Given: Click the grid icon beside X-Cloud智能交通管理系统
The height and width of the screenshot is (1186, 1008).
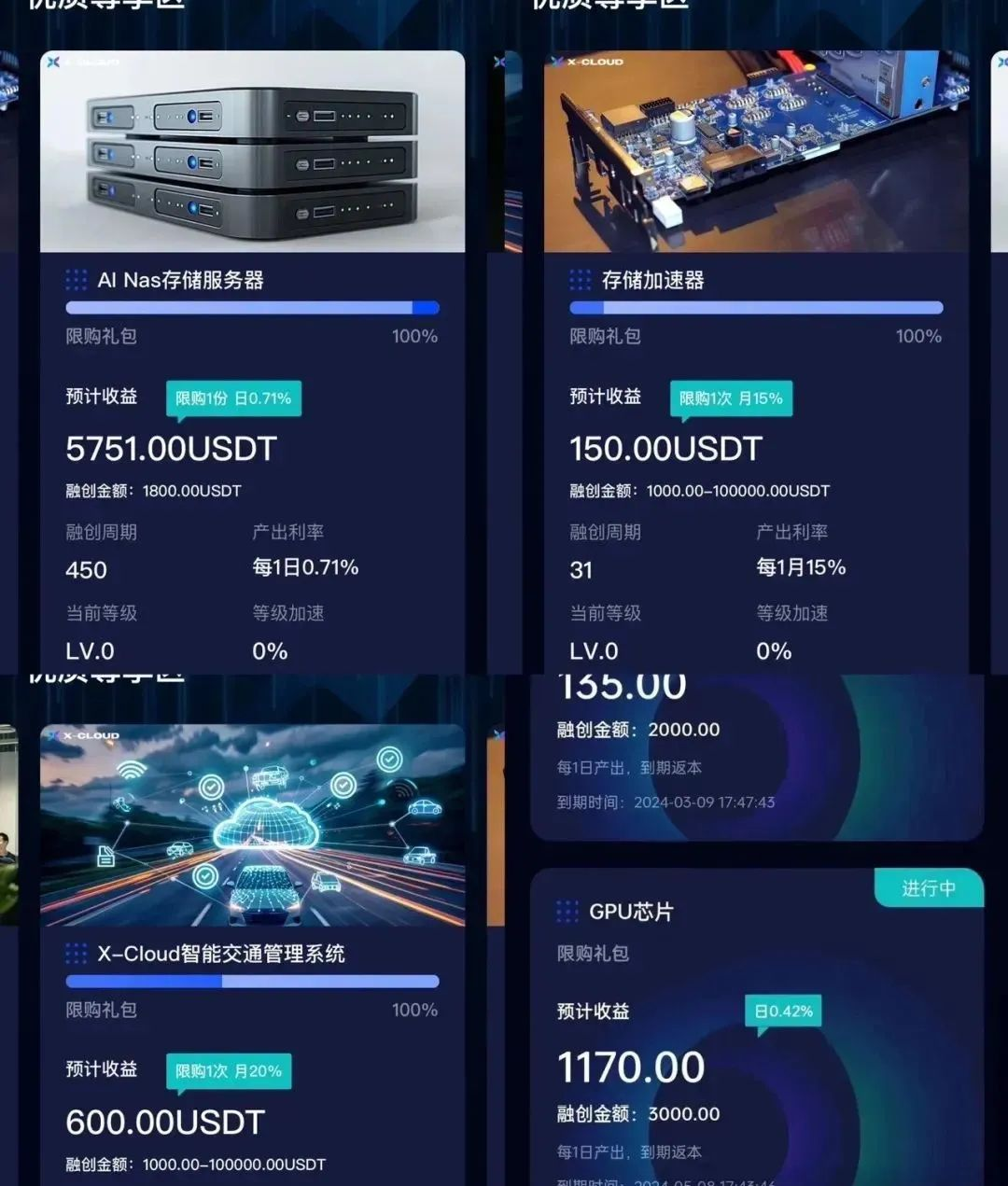Looking at the screenshot, I should (76, 954).
